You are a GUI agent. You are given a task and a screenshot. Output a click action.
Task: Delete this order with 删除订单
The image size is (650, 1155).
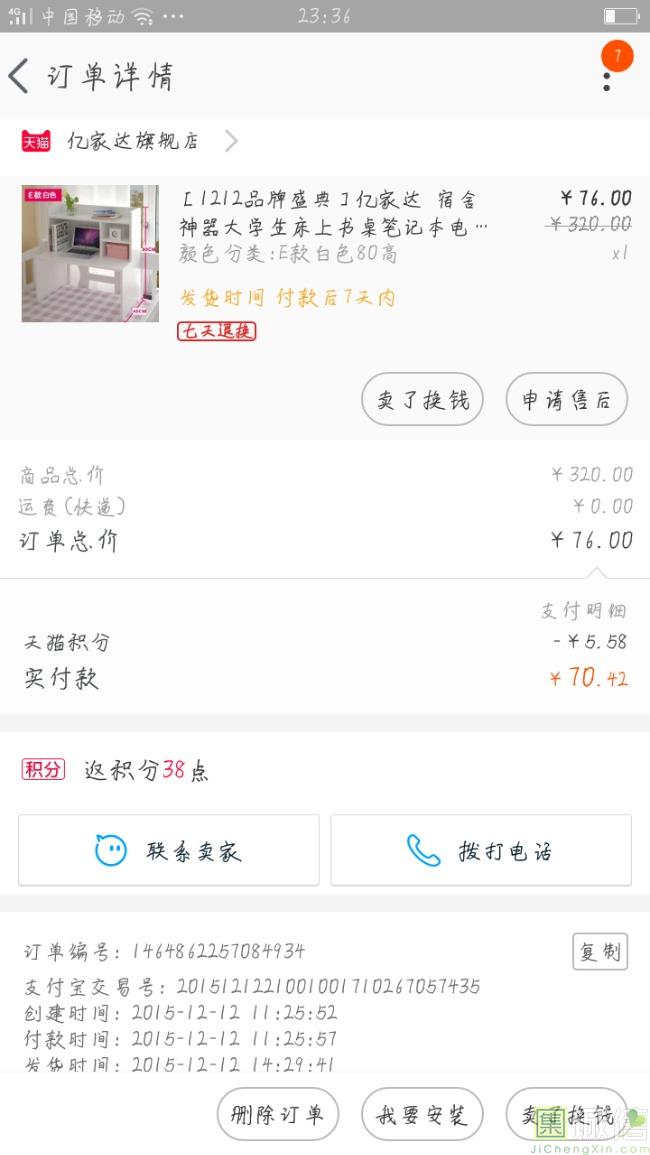coord(278,1114)
